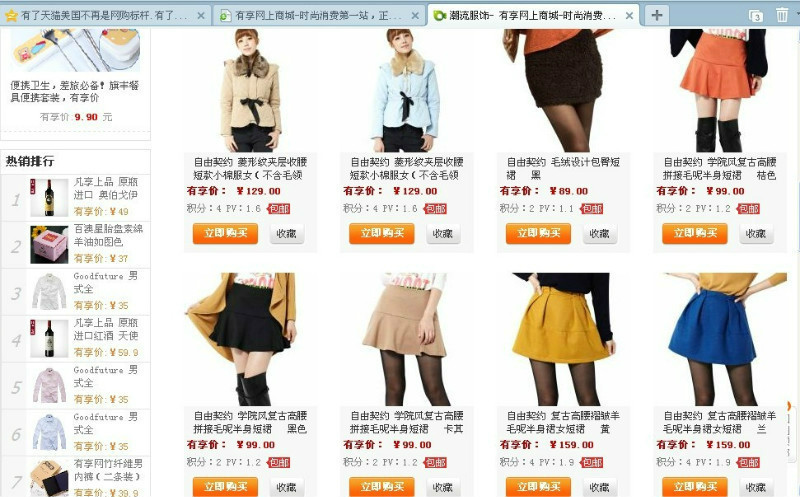Open bestseller item 有享网竹纤维男内裤
This screenshot has width=800, height=497.
click(105, 470)
